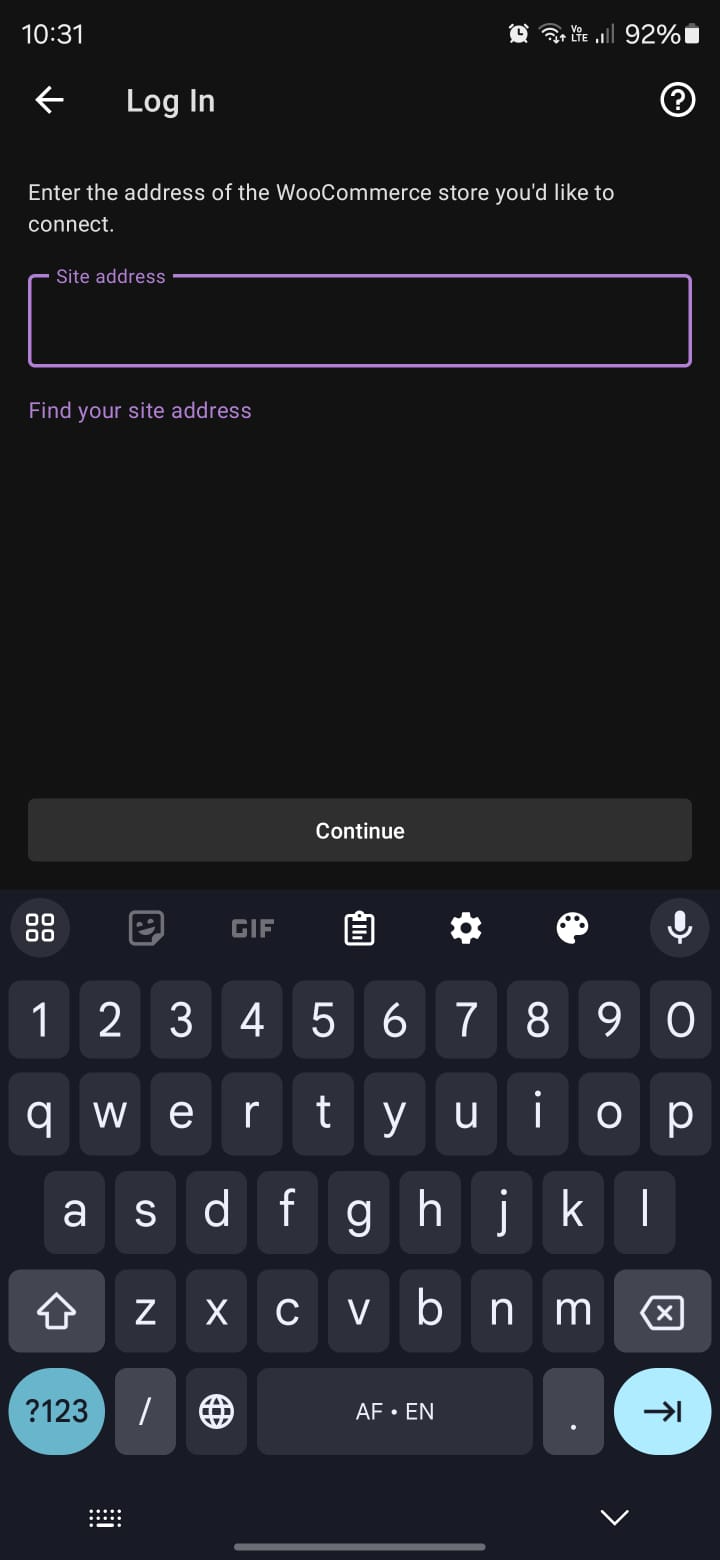Tap the backspace key
Screen dimensions: 720x1560
tap(661, 1312)
